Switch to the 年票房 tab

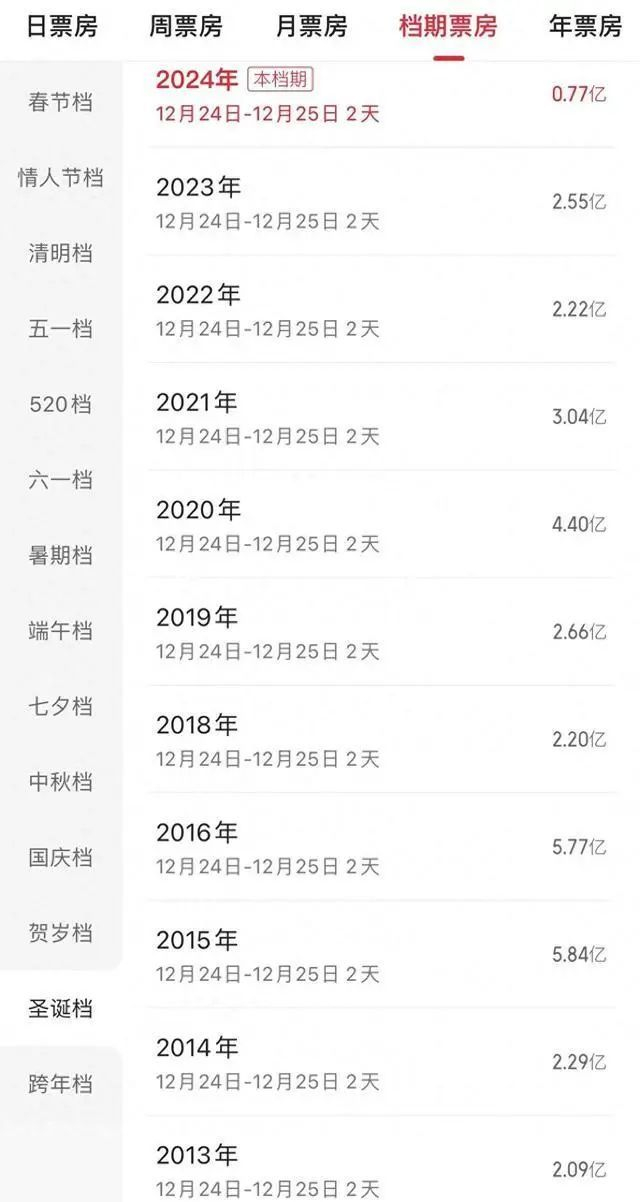click(x=585, y=27)
